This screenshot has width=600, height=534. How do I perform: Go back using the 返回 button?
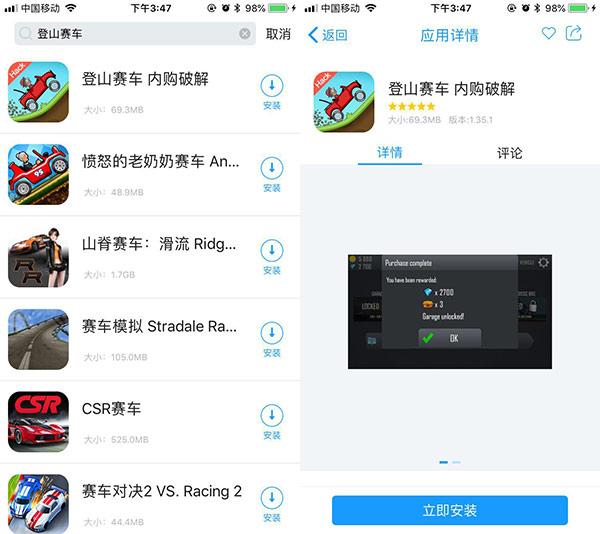click(x=329, y=35)
